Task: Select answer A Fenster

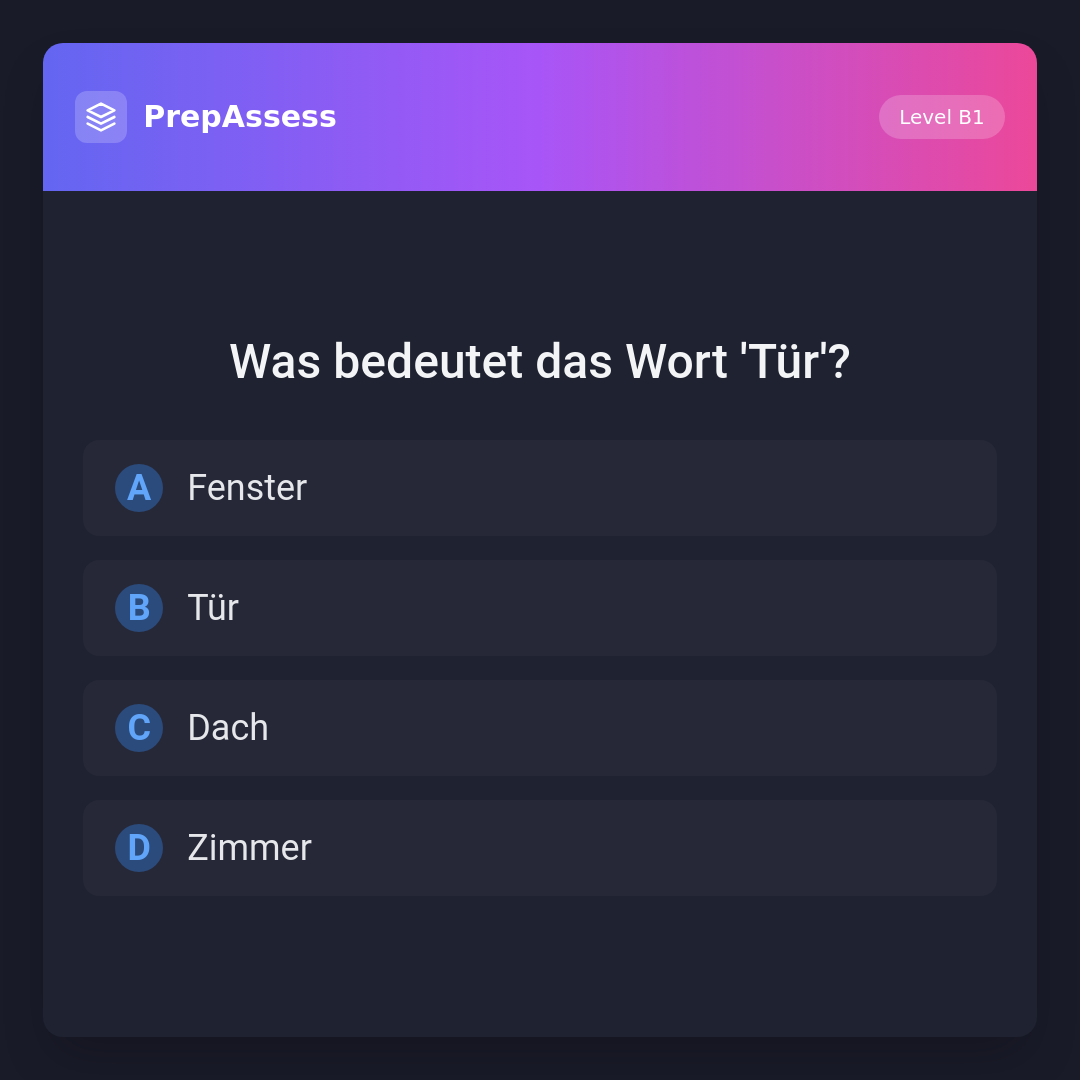Action: [540, 488]
